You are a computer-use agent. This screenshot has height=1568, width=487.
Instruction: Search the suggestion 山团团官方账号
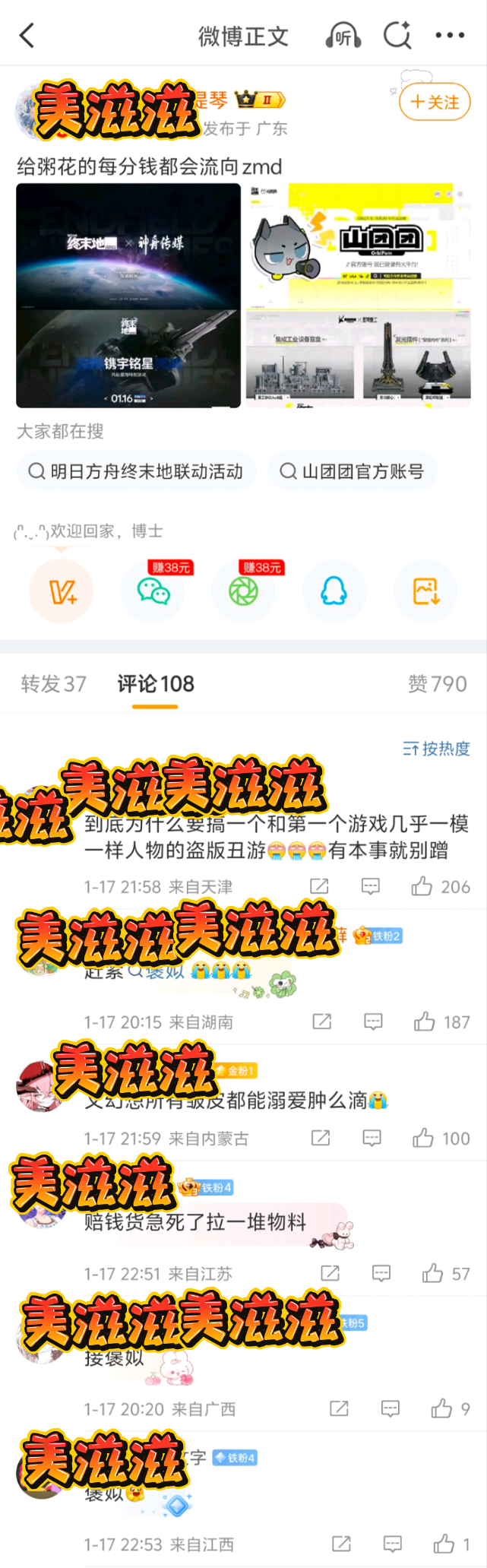pos(353,471)
